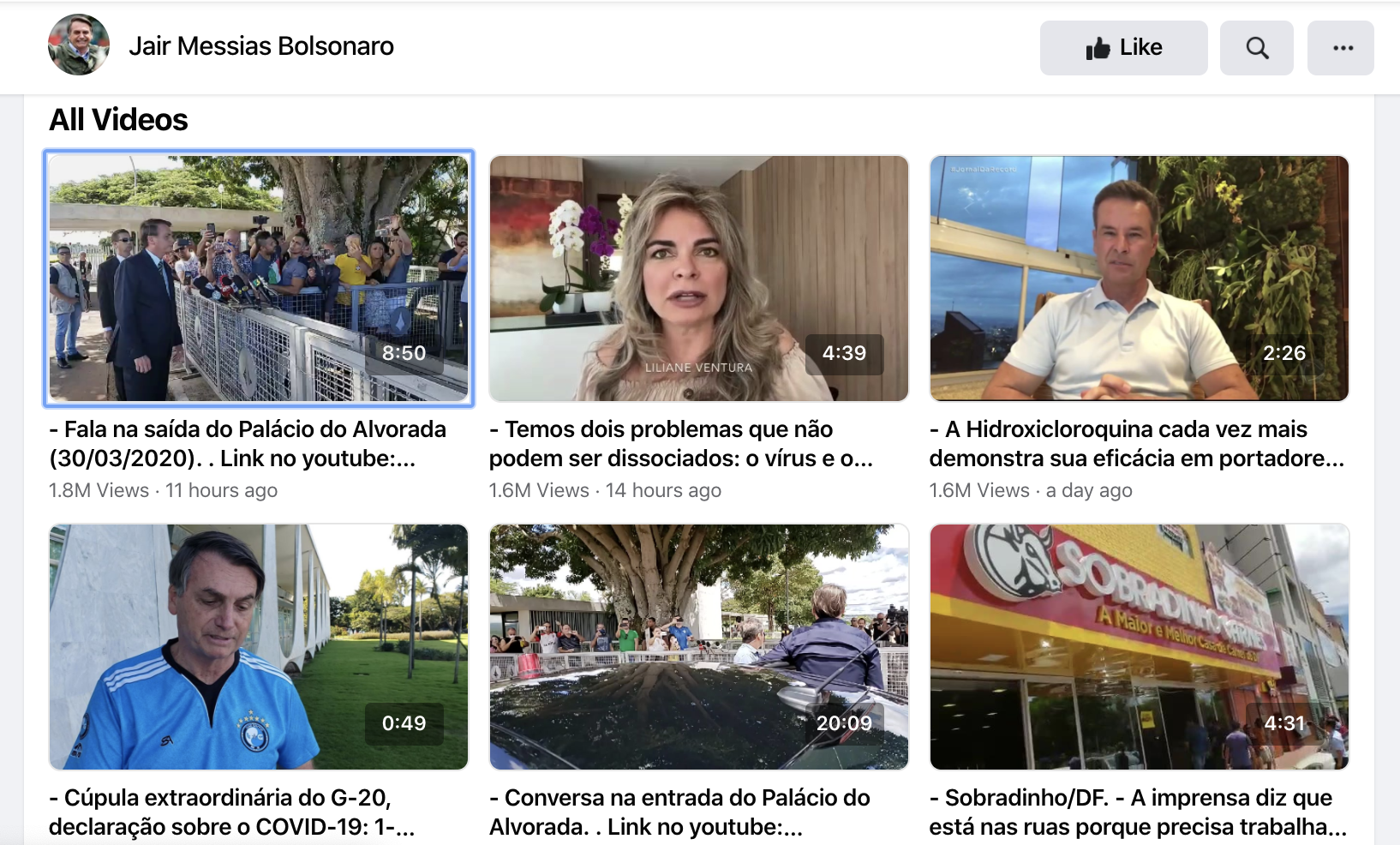
Task: Play the 2:26 Hidroxicloroquina video
Action: click(x=1139, y=278)
